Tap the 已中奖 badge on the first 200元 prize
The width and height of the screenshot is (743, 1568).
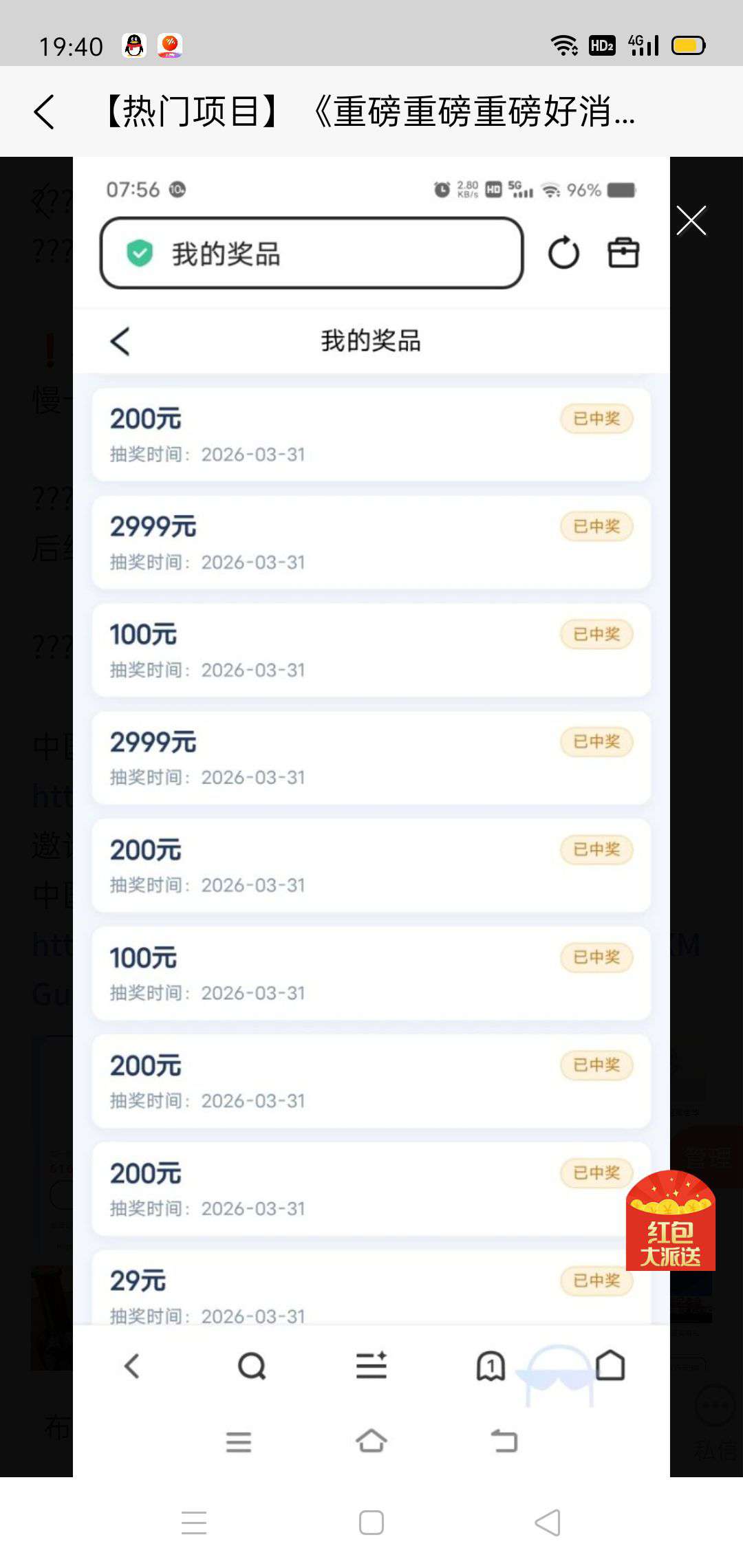(596, 418)
